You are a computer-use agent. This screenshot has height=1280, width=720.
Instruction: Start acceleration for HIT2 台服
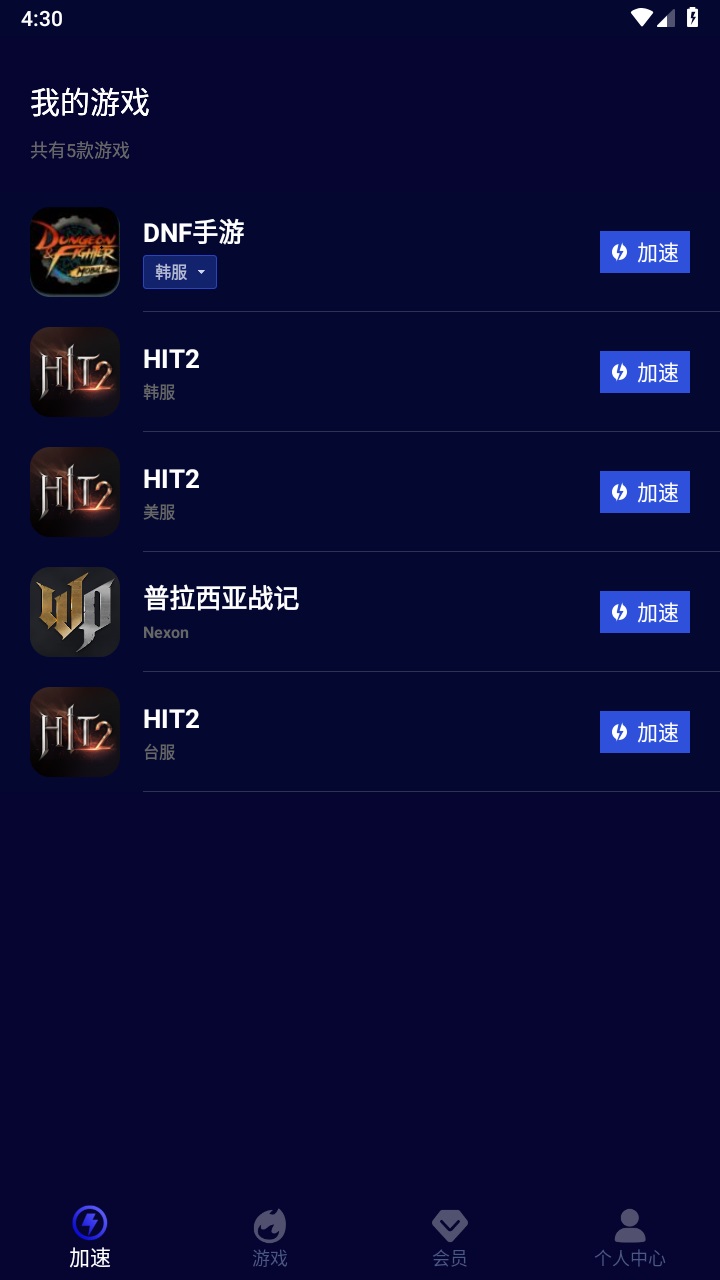point(644,732)
